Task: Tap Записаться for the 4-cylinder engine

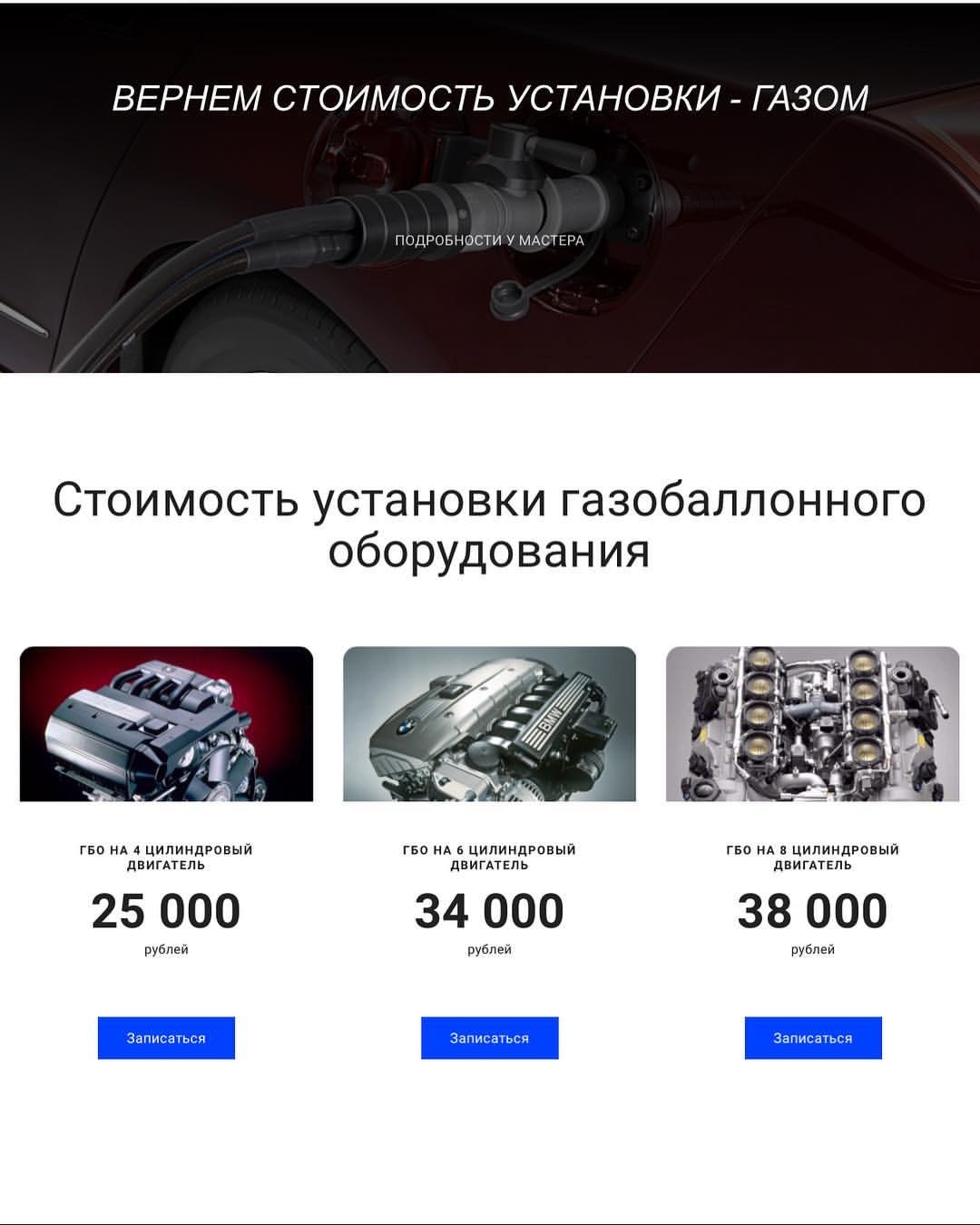Action: (166, 1037)
